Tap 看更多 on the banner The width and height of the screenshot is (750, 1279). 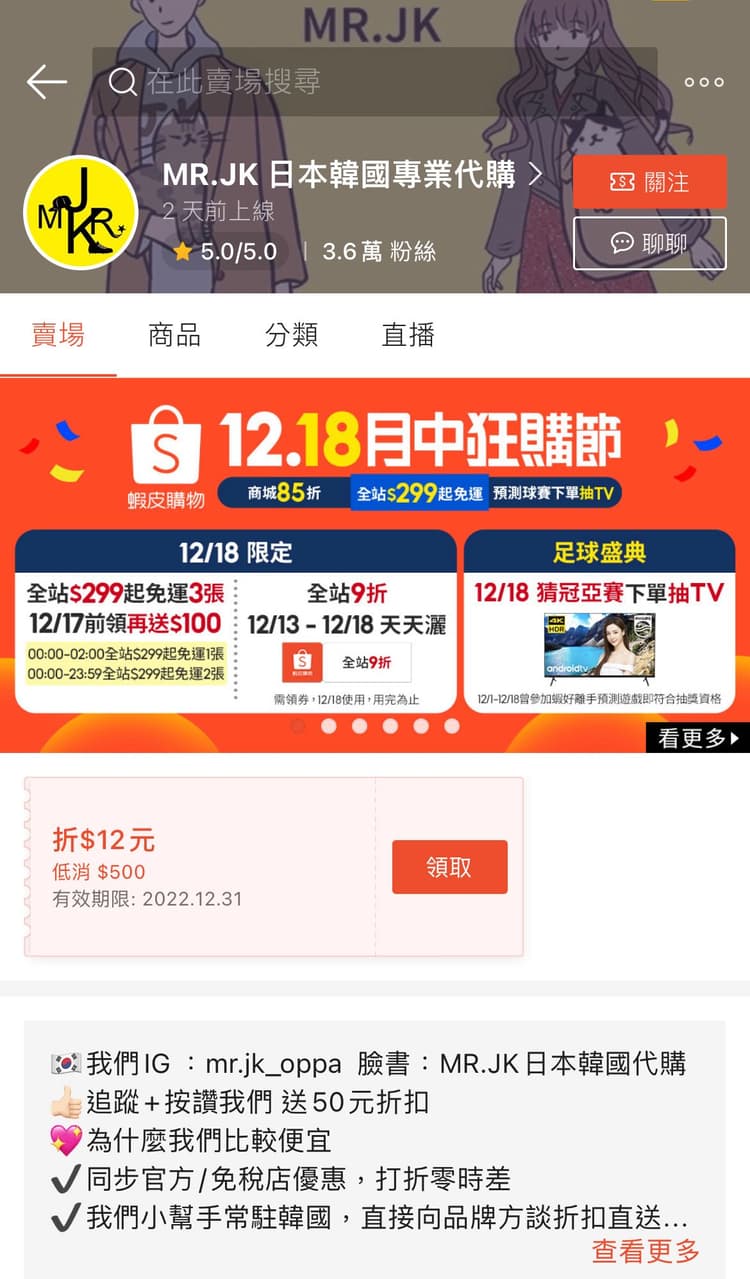[697, 738]
